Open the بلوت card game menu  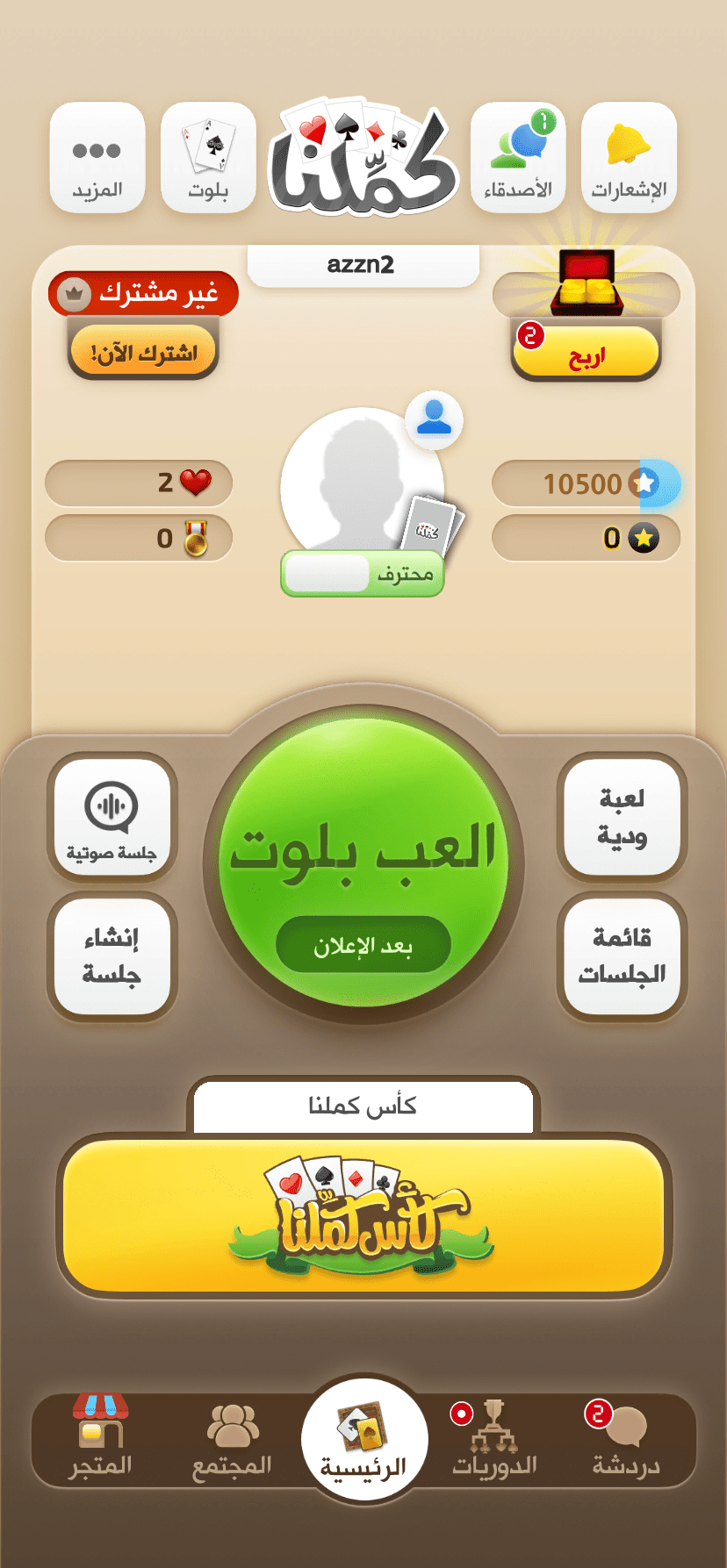(208, 158)
